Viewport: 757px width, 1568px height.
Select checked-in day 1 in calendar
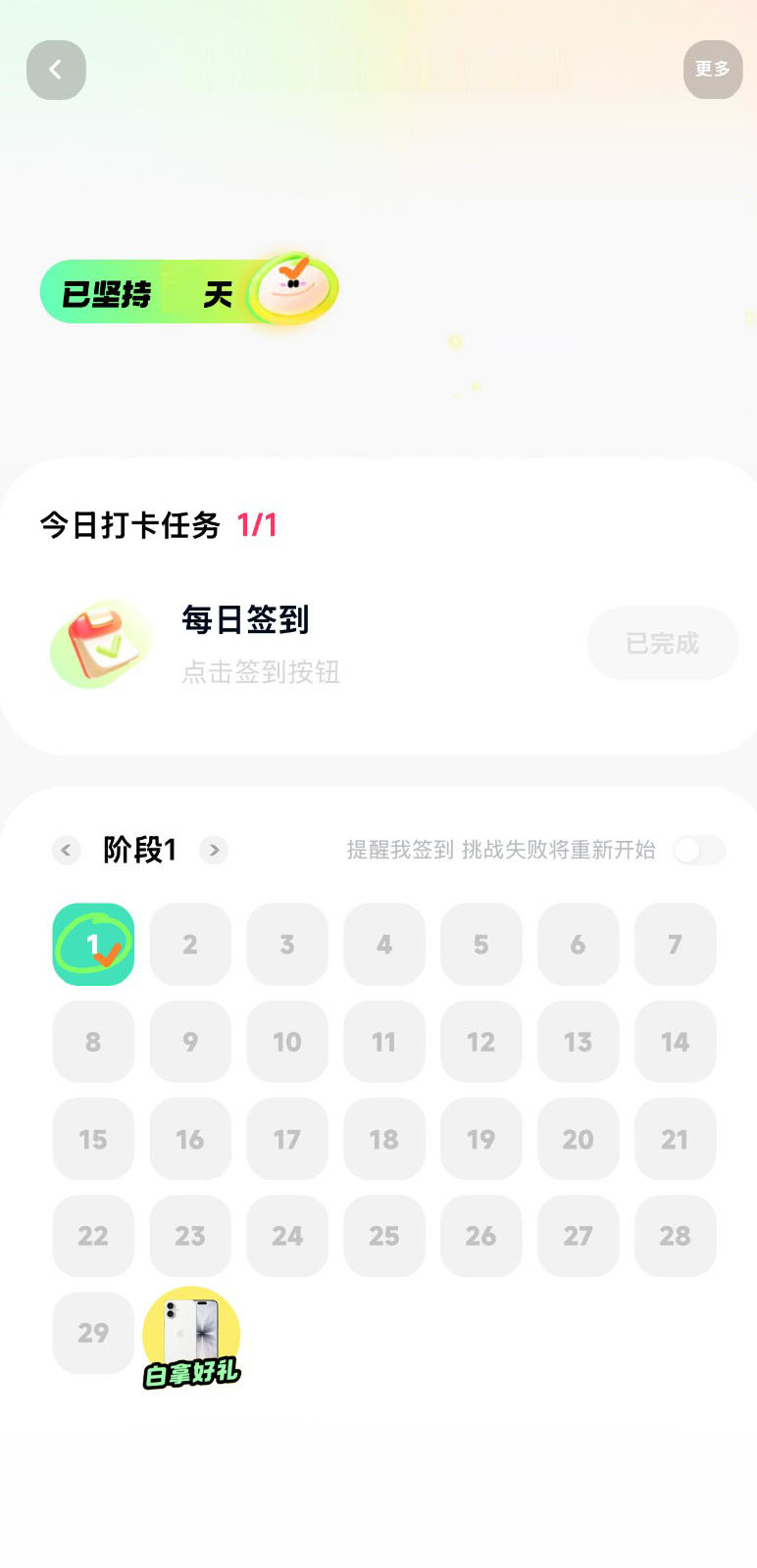pyautogui.click(x=93, y=945)
